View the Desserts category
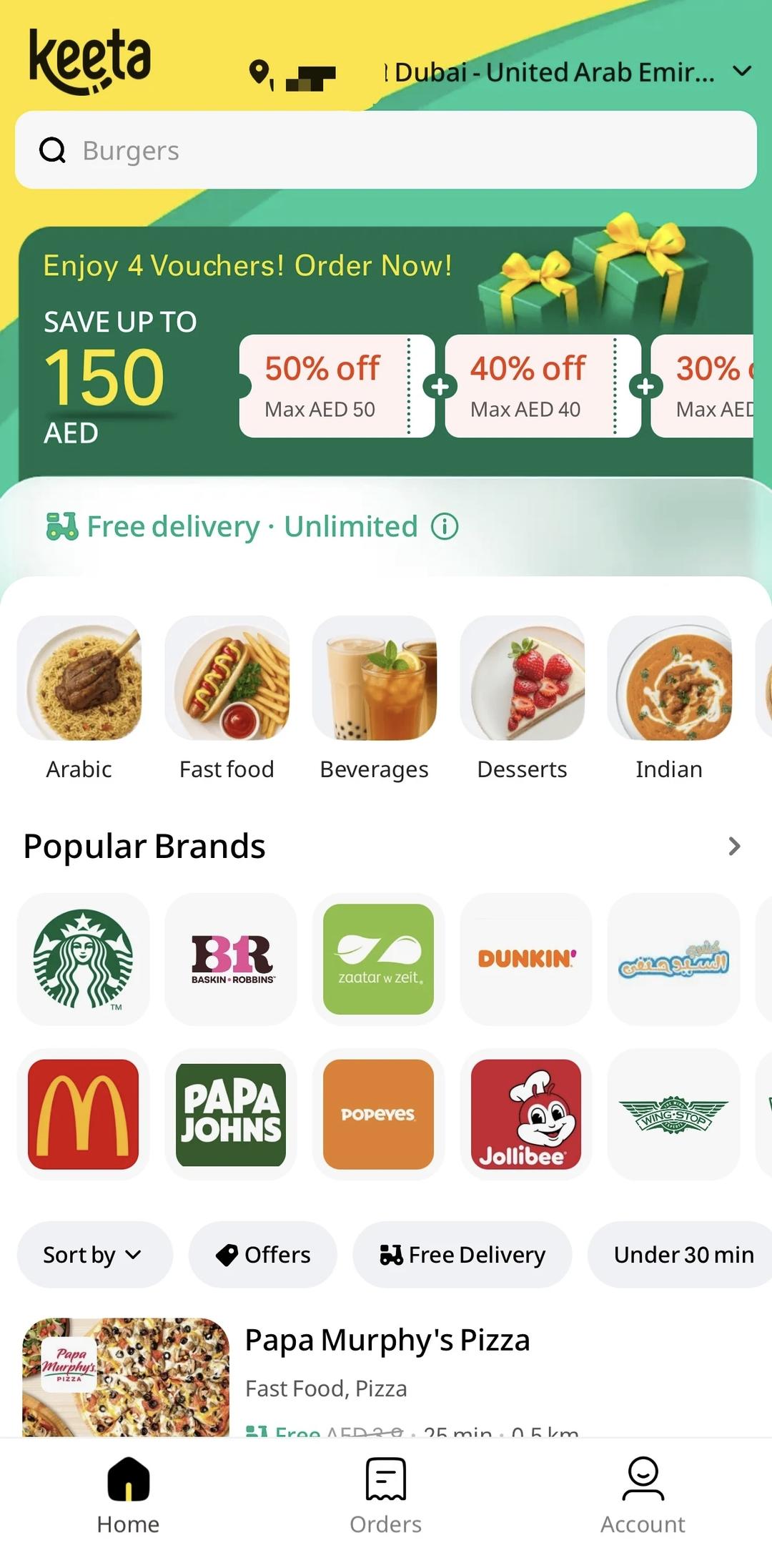 coord(523,679)
